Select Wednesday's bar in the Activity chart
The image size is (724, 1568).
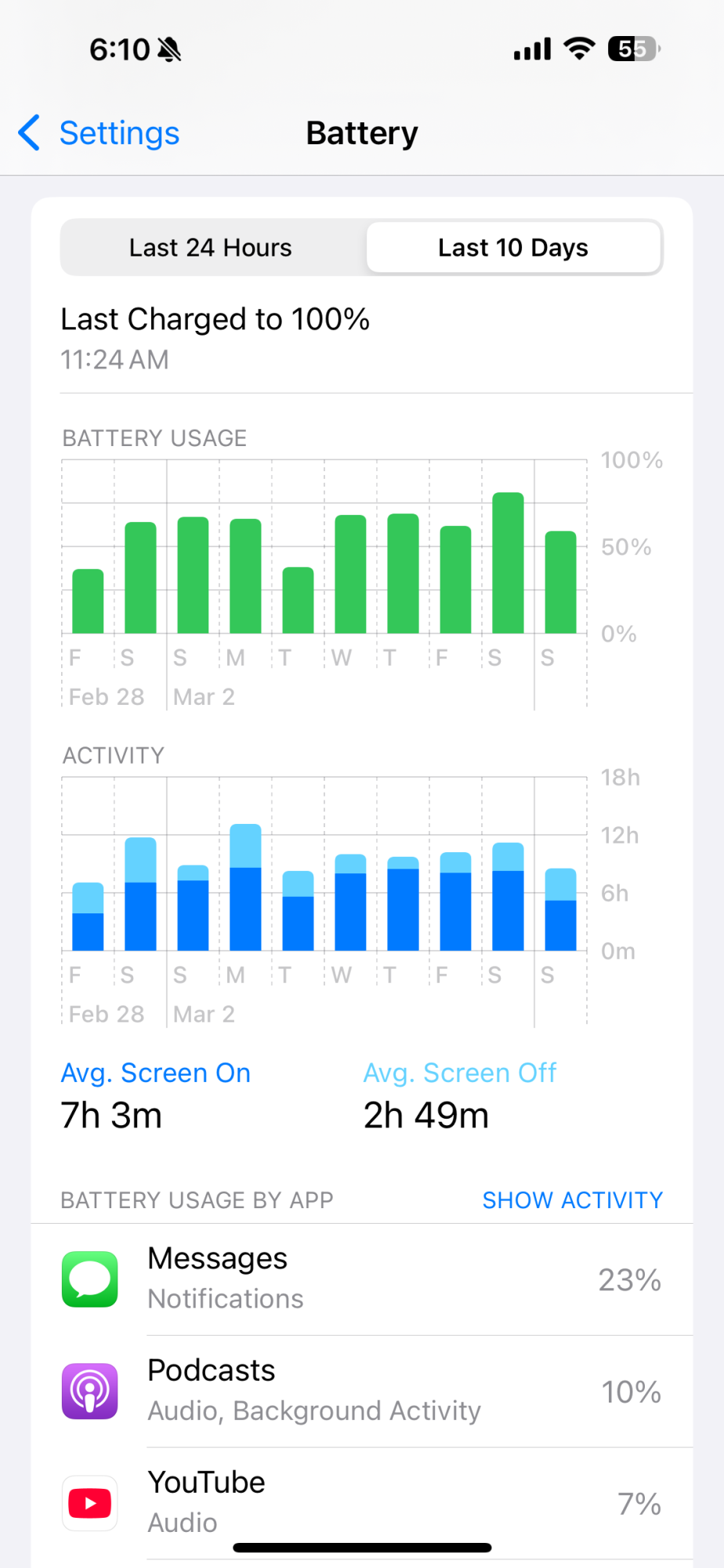350,903
